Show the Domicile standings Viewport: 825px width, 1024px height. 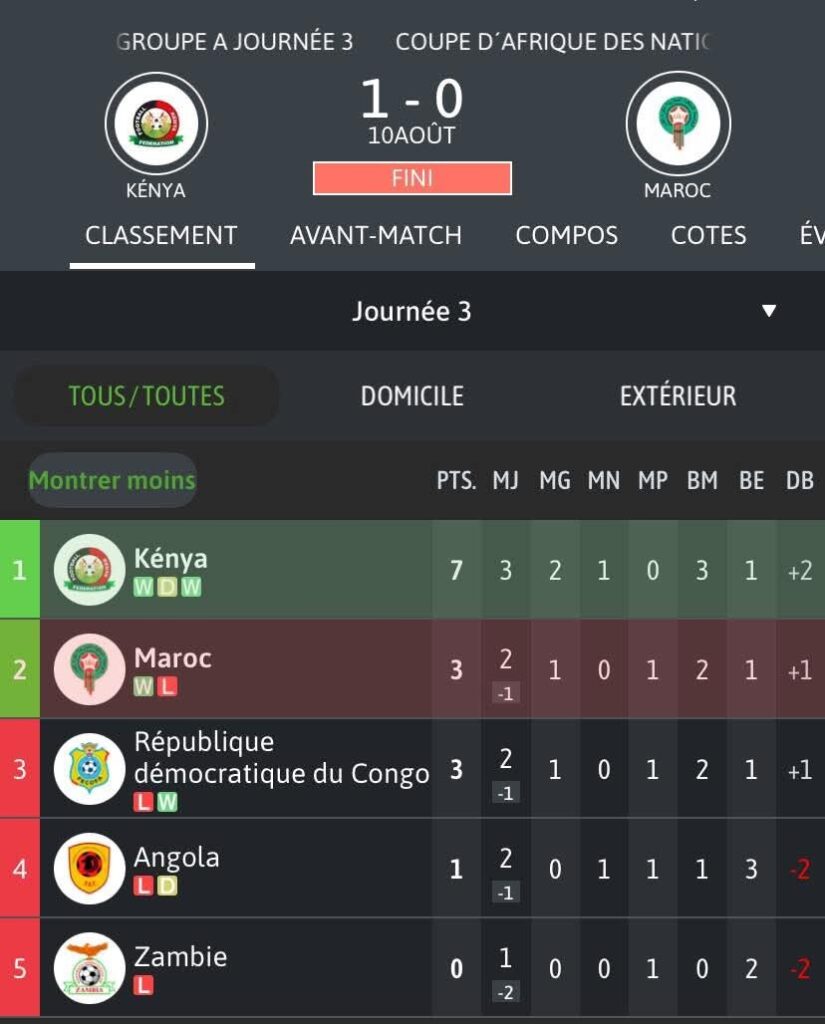pyautogui.click(x=412, y=396)
